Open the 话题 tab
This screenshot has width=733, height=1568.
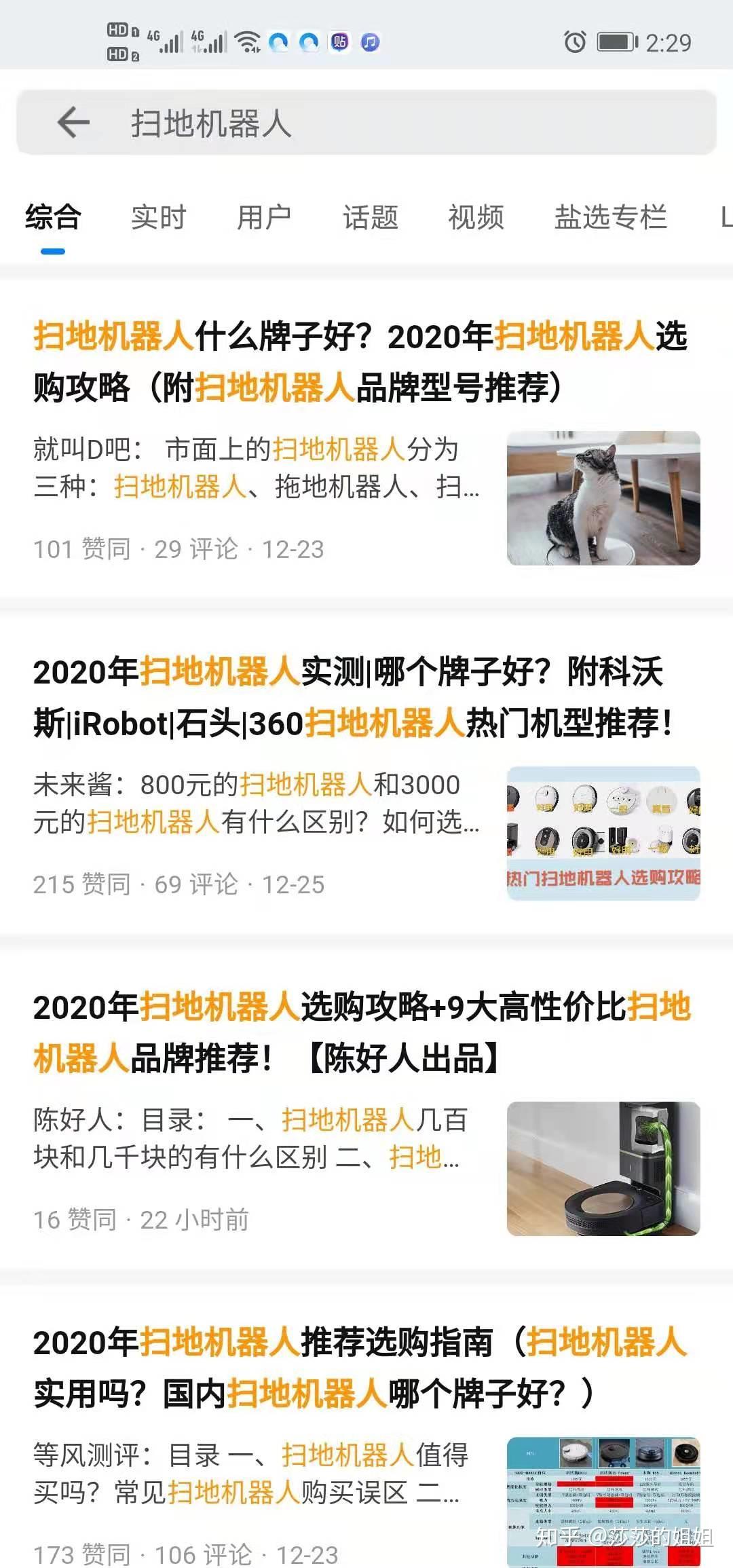point(370,218)
